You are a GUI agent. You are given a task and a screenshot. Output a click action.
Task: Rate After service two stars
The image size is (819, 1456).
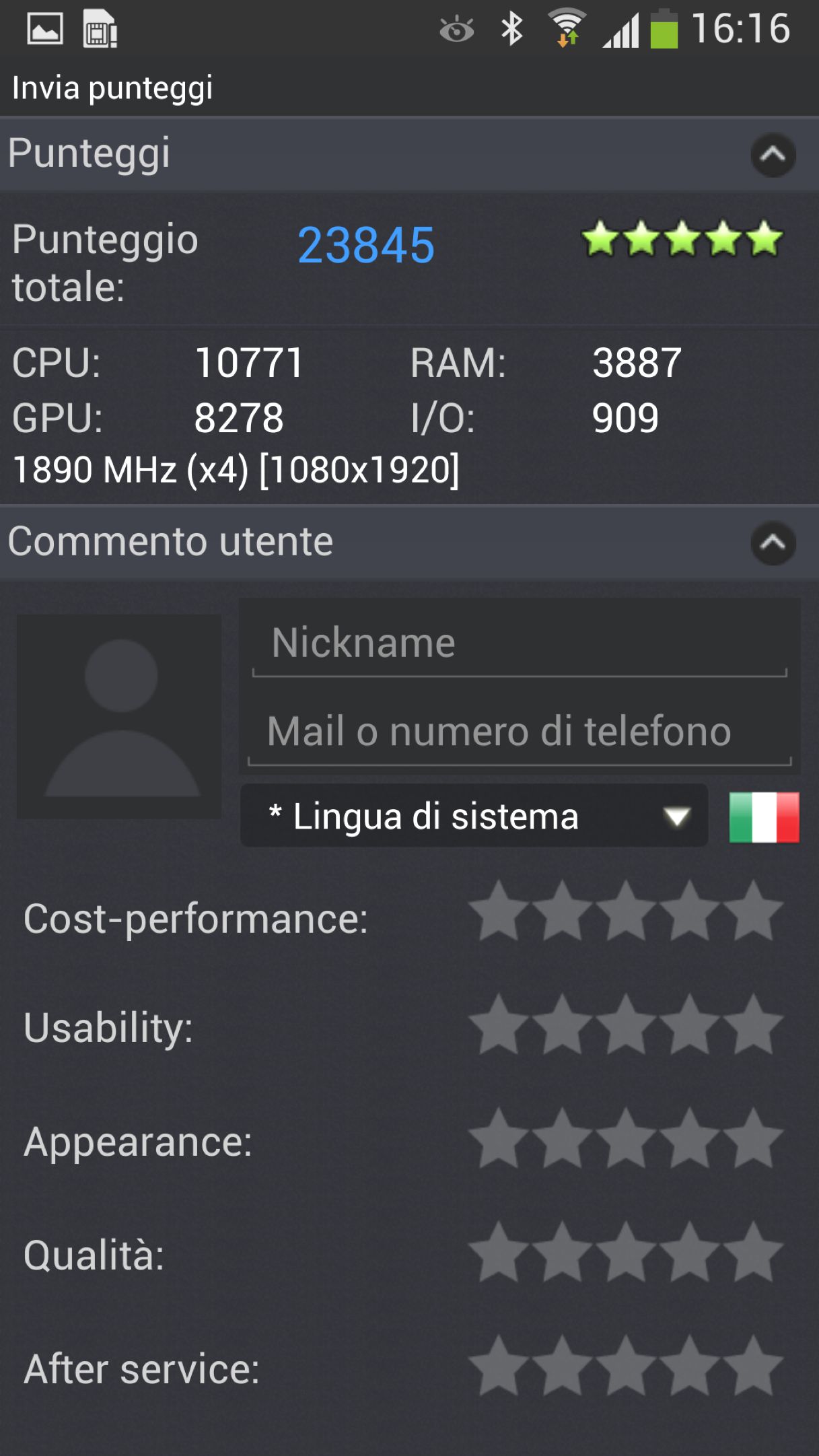coord(562,1366)
